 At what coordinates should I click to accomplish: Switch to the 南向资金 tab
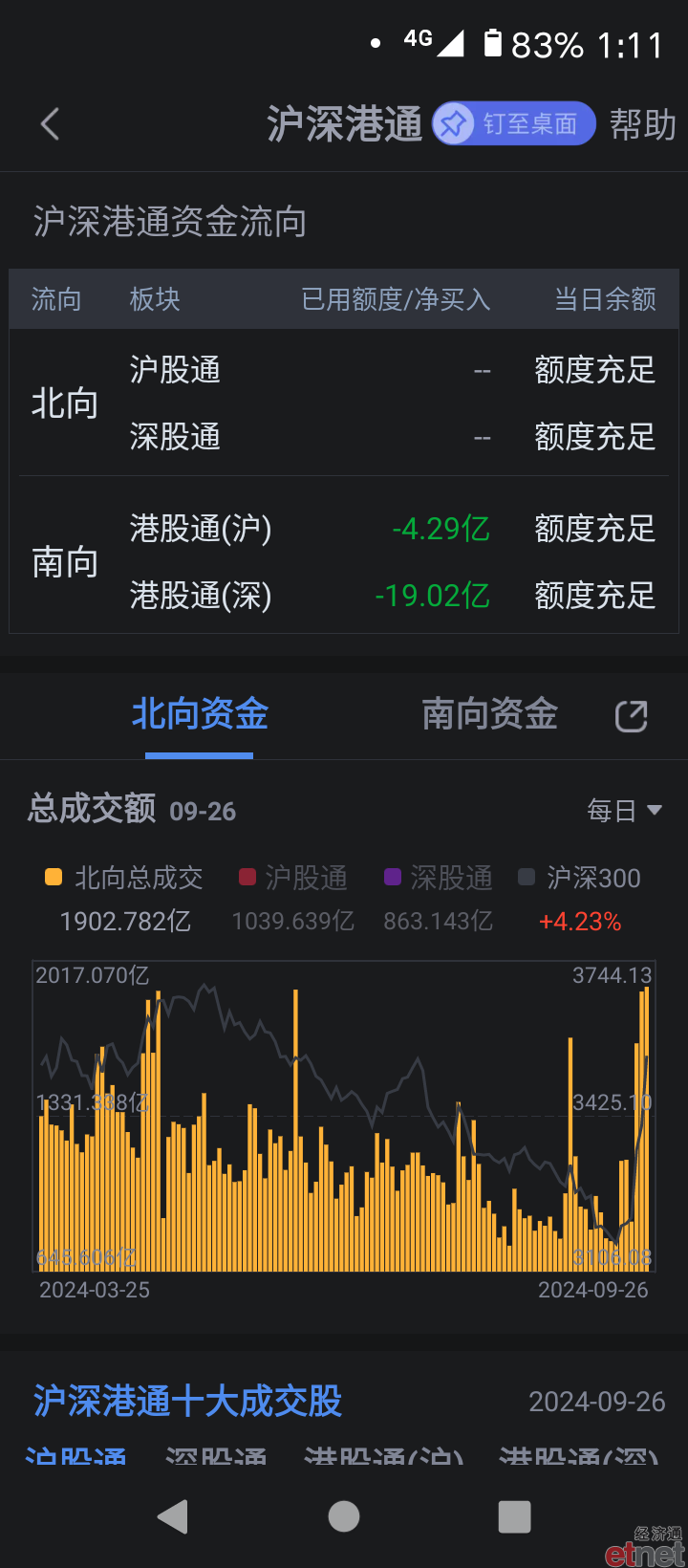pos(490,714)
